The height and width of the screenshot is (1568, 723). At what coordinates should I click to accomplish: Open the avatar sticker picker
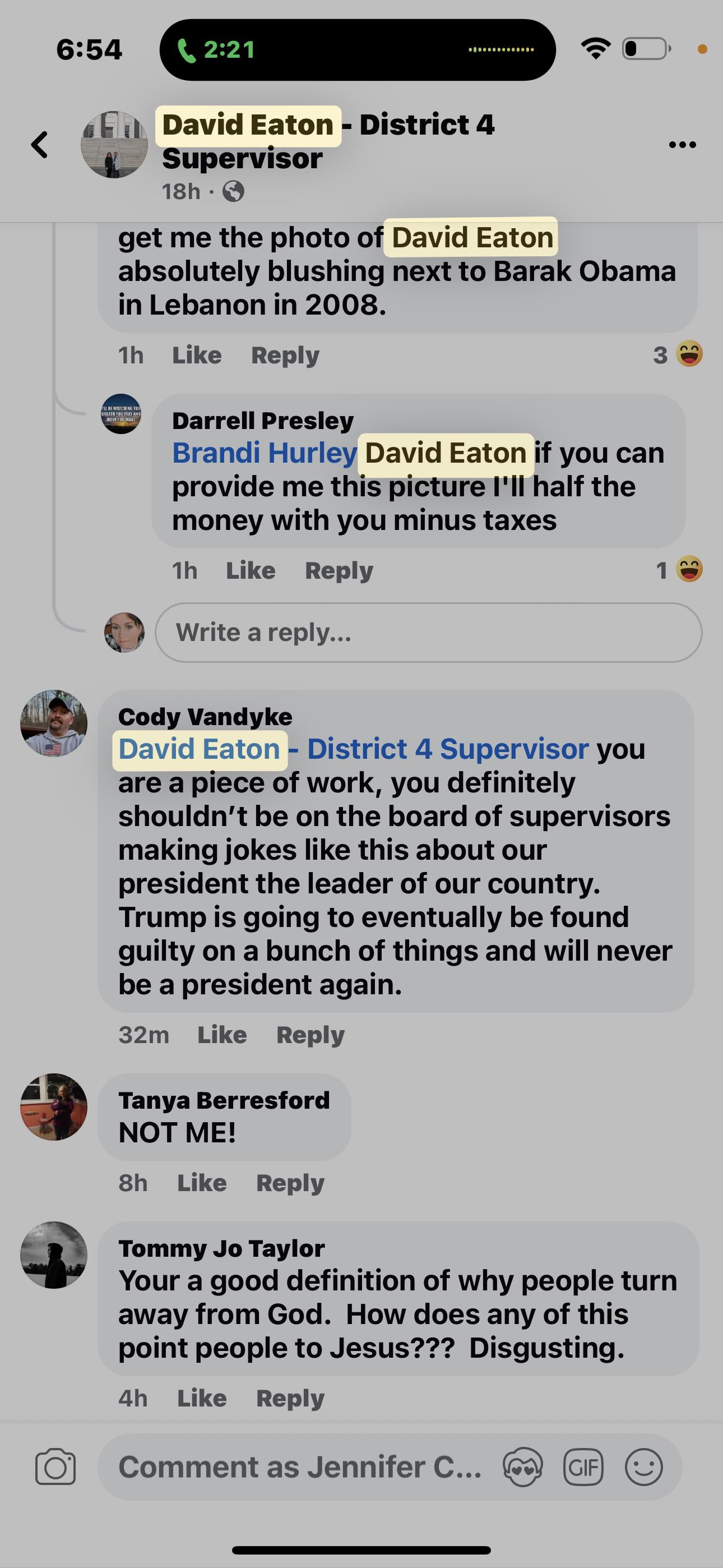[x=523, y=1467]
